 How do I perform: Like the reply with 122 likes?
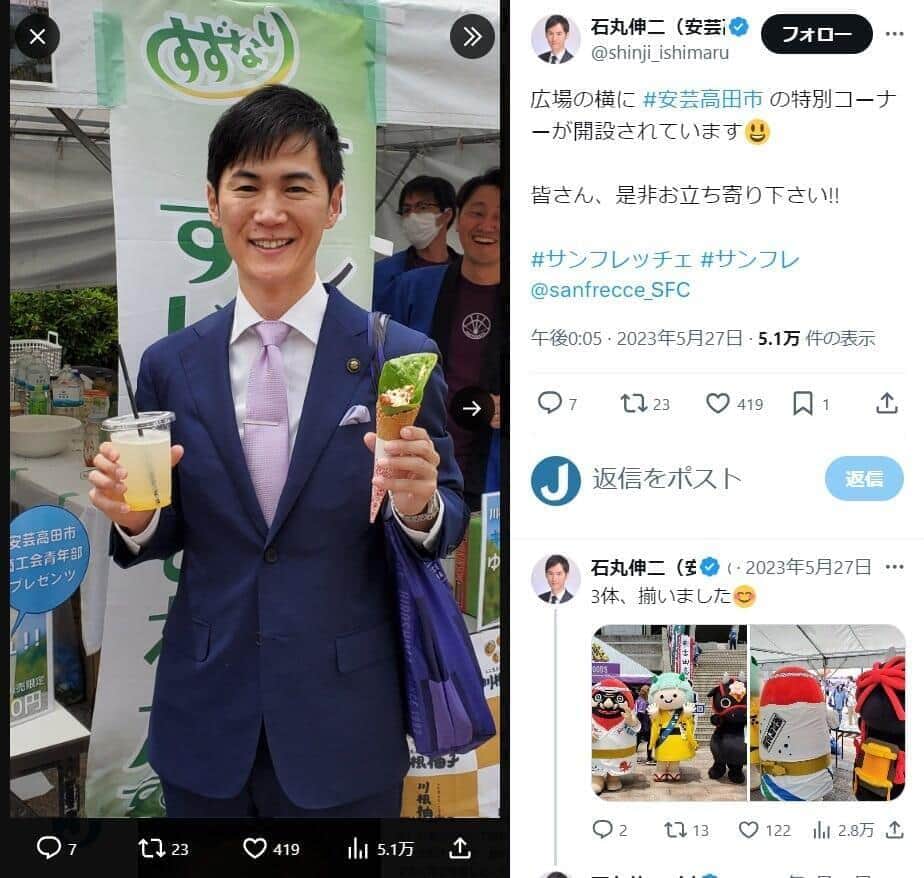point(750,829)
